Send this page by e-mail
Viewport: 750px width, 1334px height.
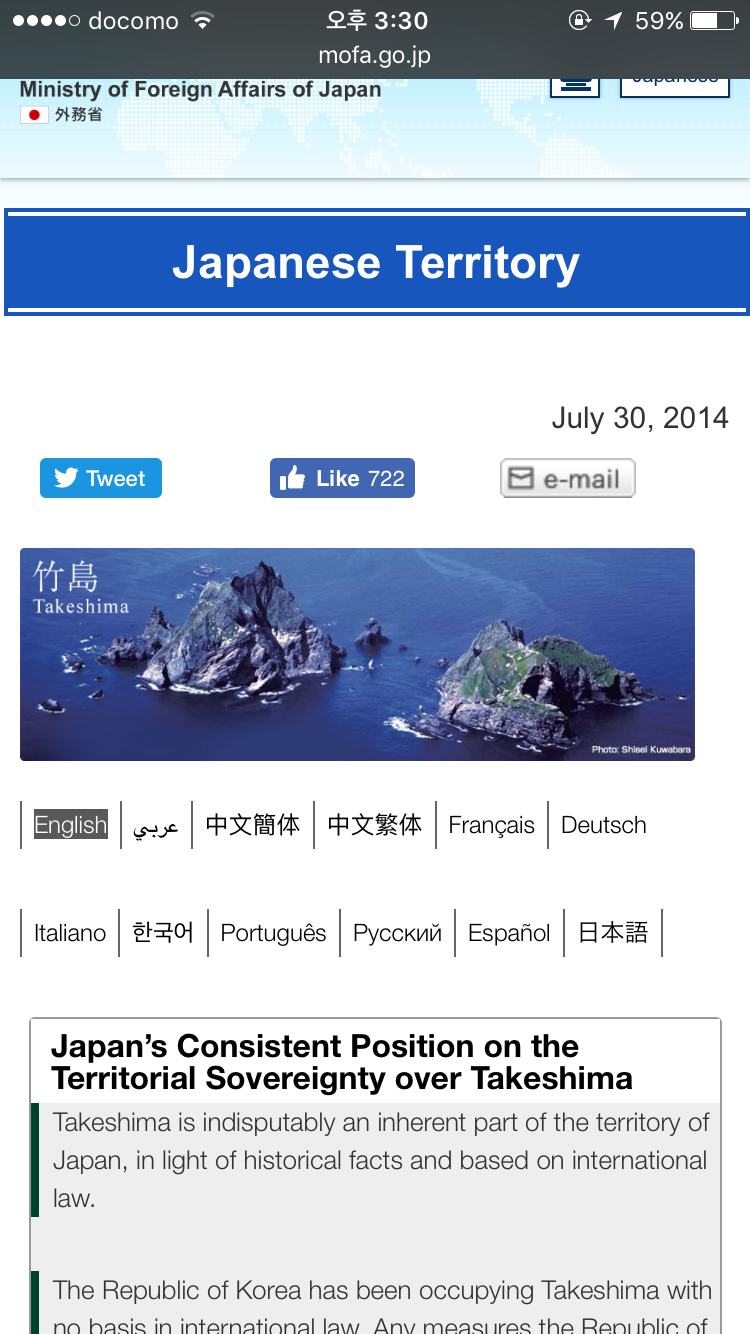point(567,478)
